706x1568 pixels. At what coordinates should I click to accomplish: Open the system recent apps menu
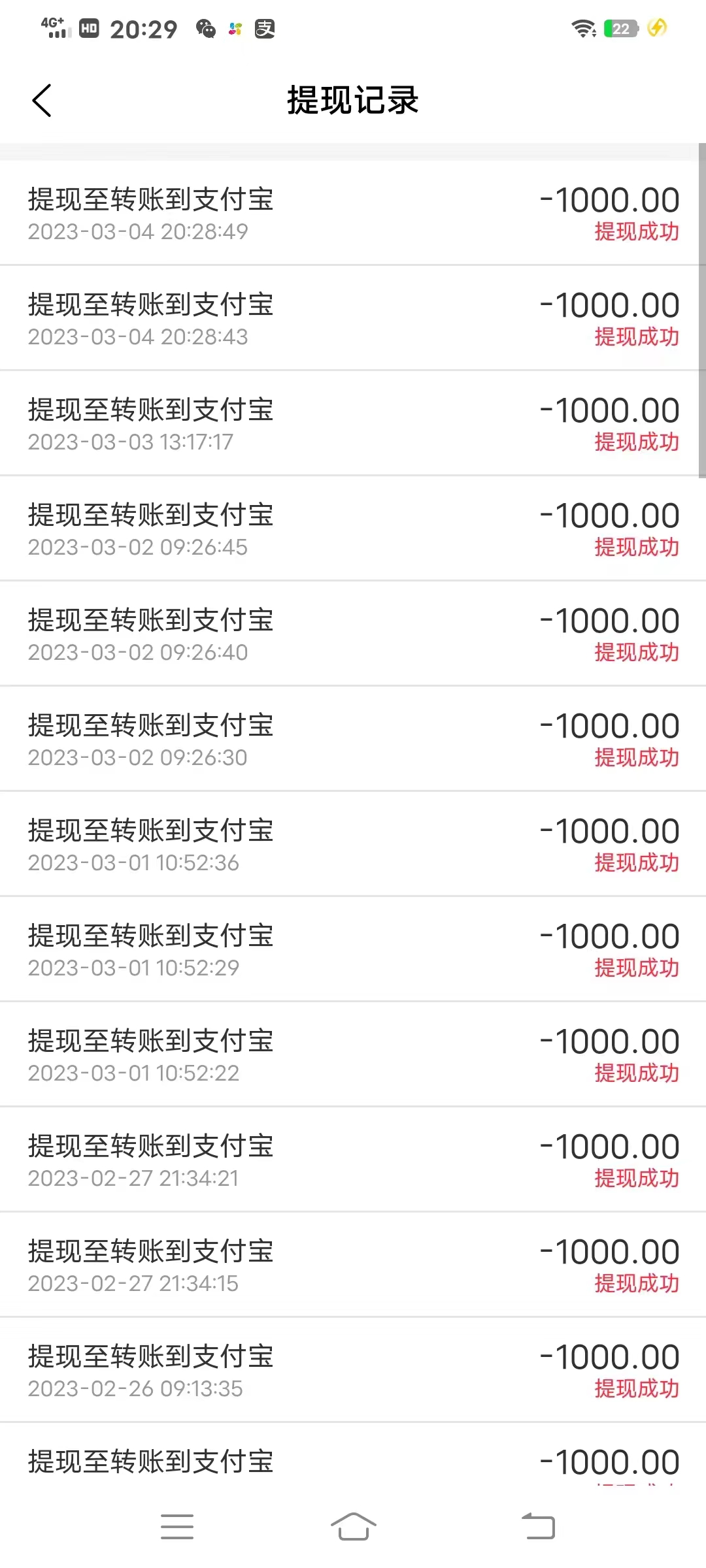click(177, 1527)
